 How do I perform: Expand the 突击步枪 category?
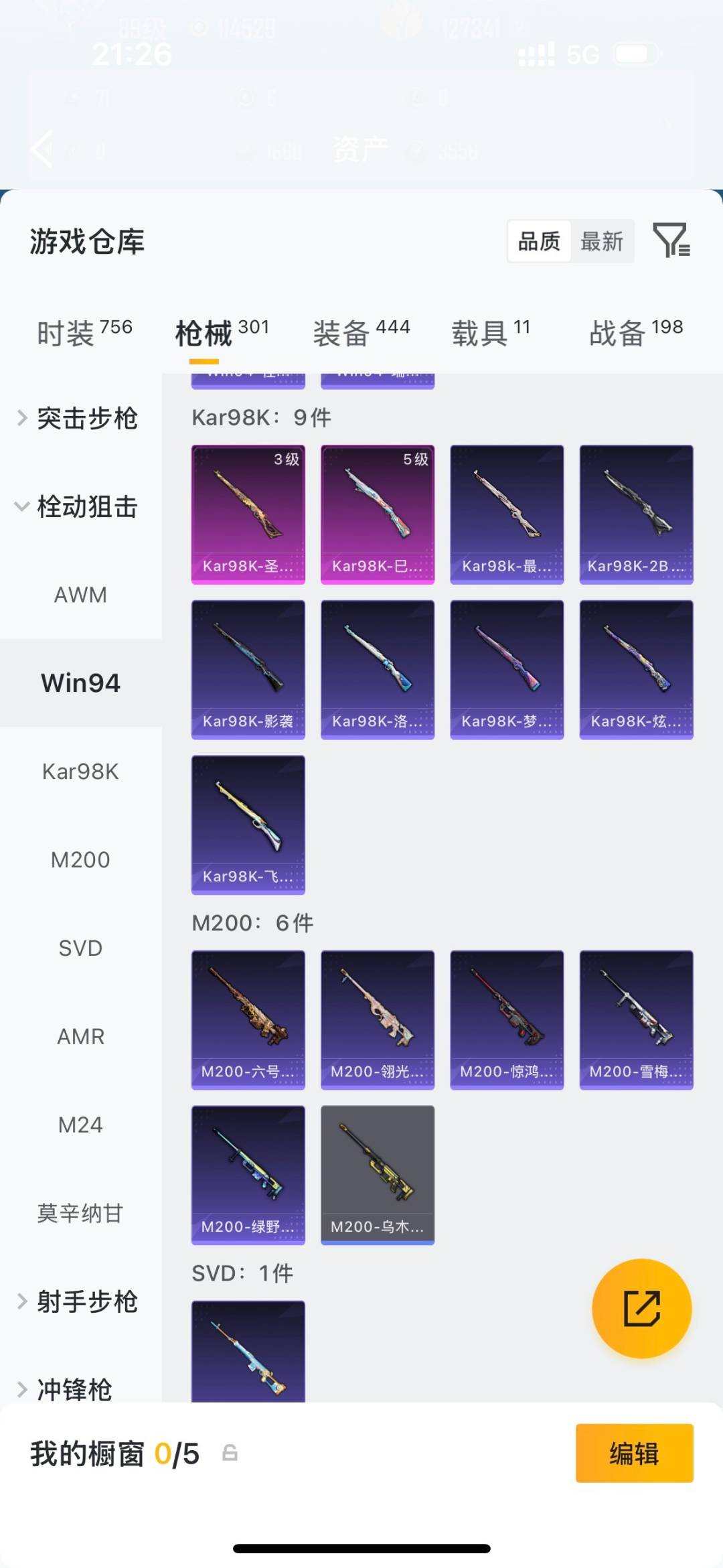tap(89, 418)
